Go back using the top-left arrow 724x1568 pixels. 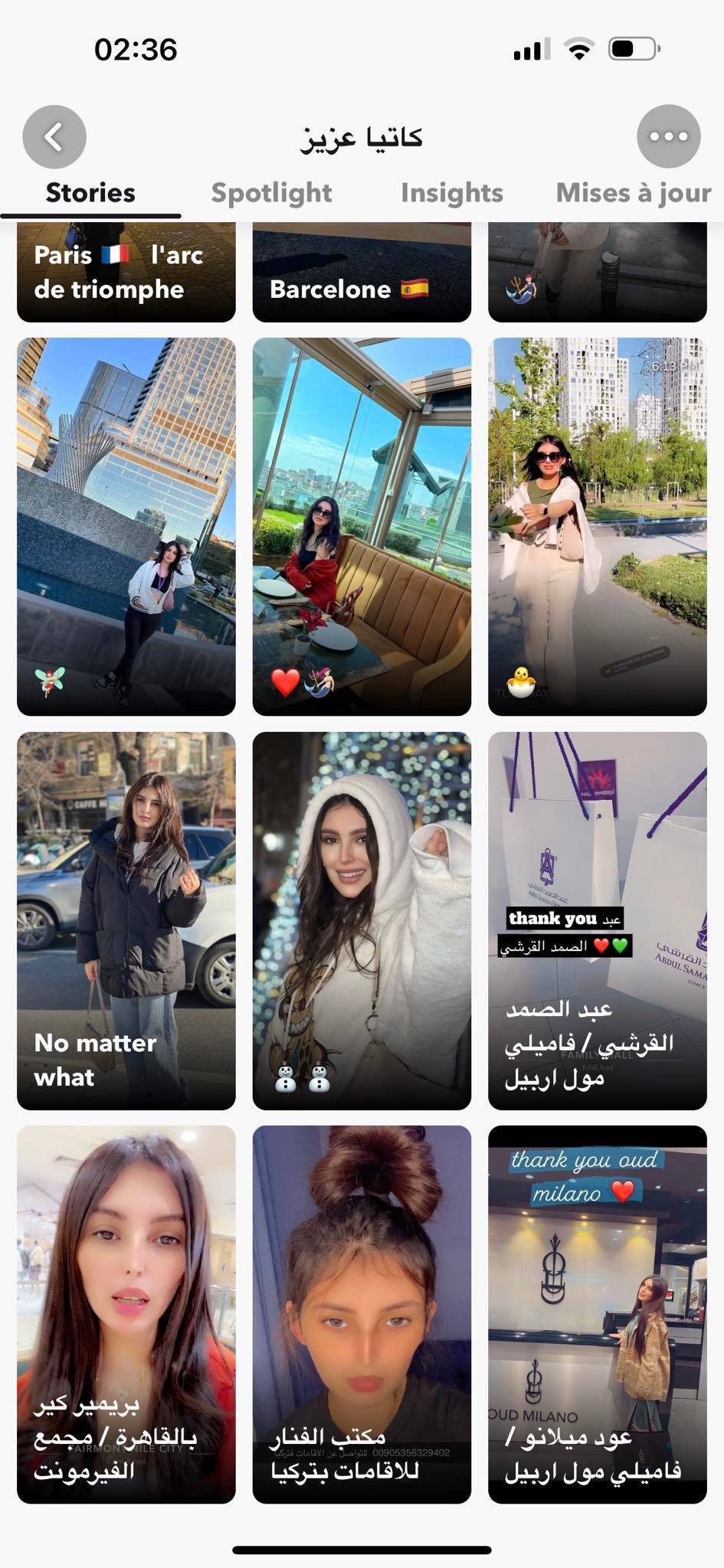[x=54, y=137]
